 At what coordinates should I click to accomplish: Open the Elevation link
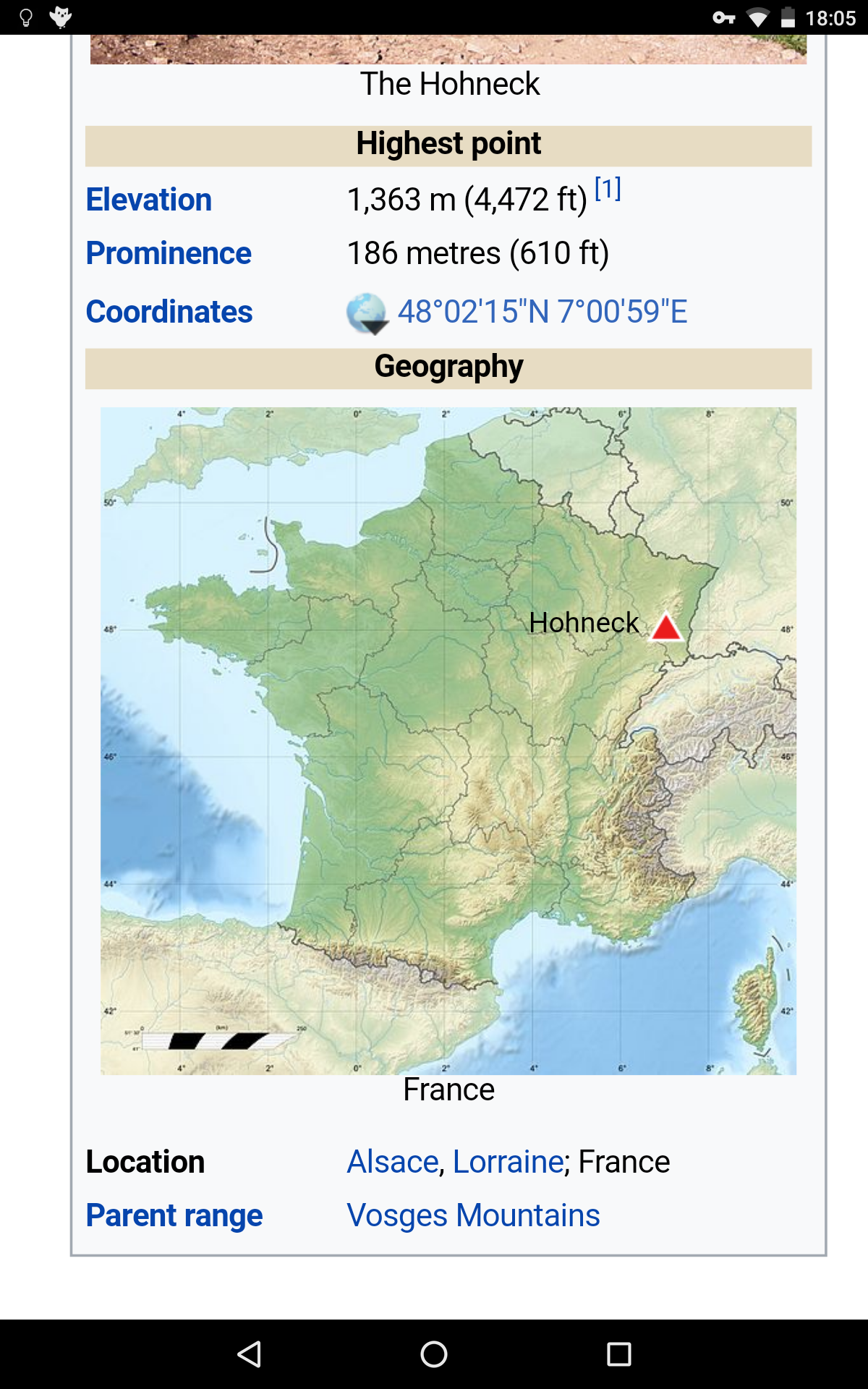148,200
